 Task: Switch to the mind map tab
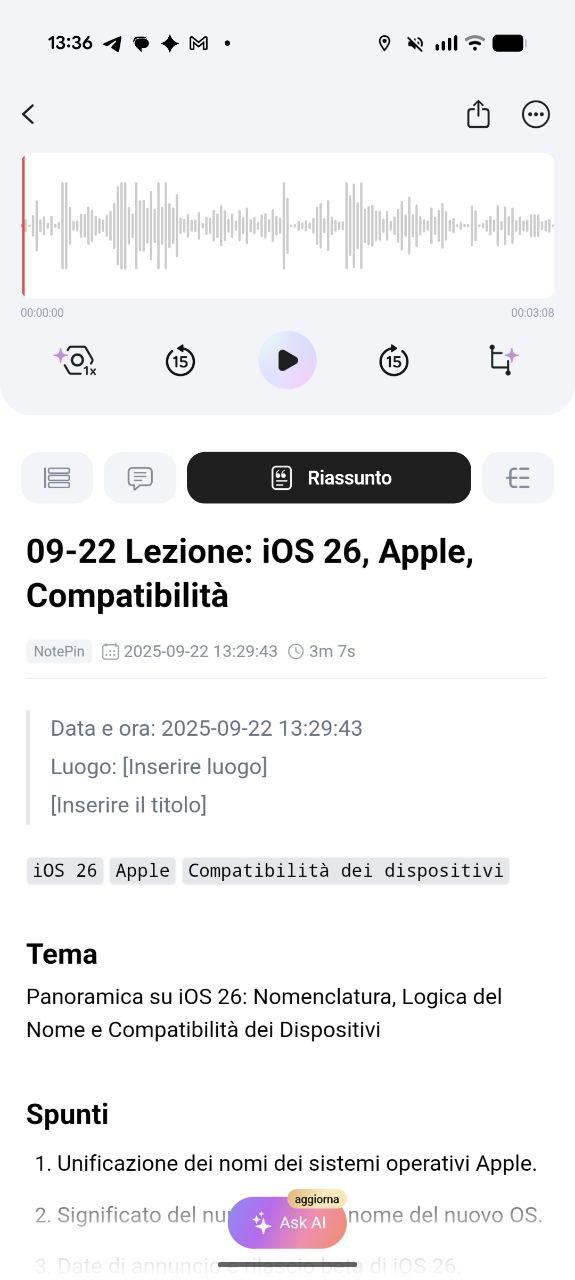tap(518, 478)
